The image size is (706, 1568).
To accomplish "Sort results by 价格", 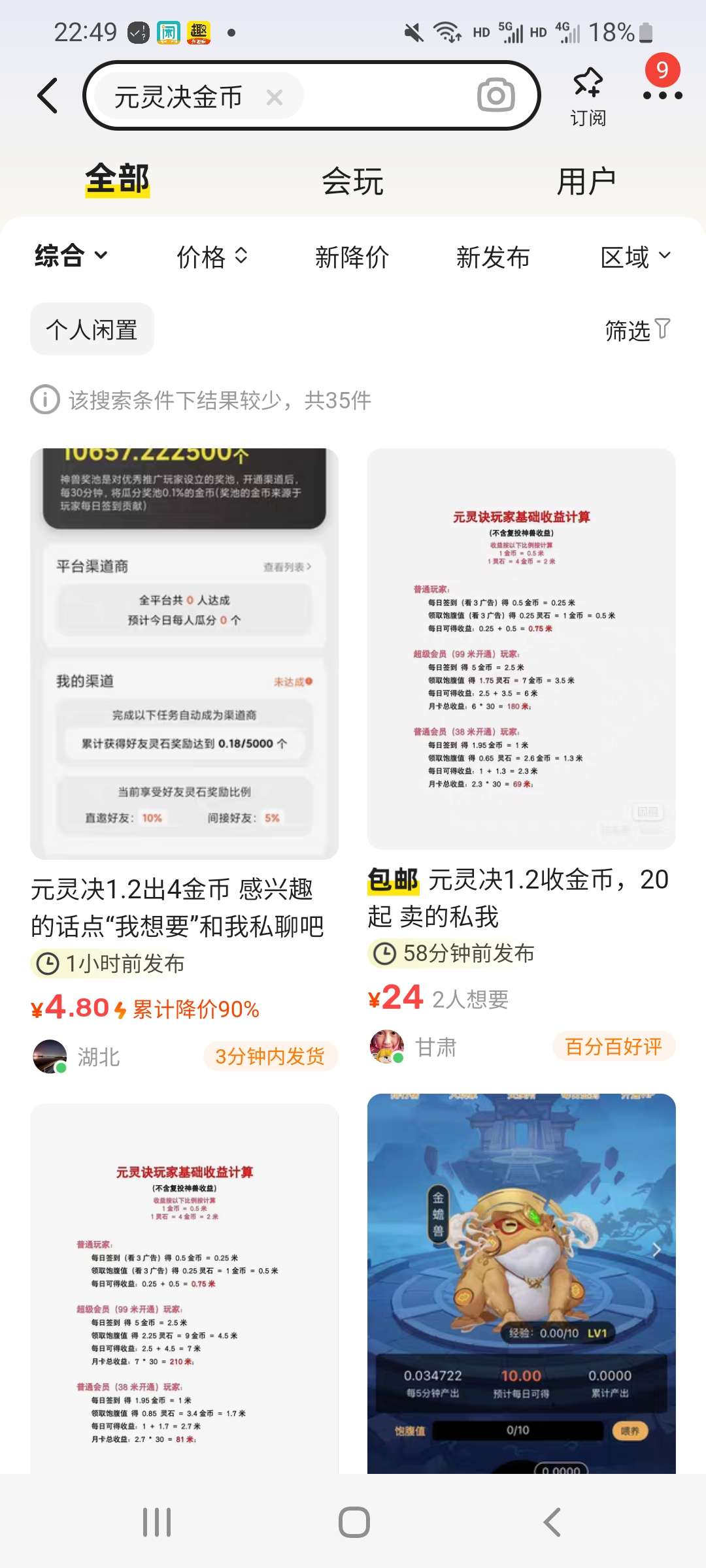I will (212, 257).
